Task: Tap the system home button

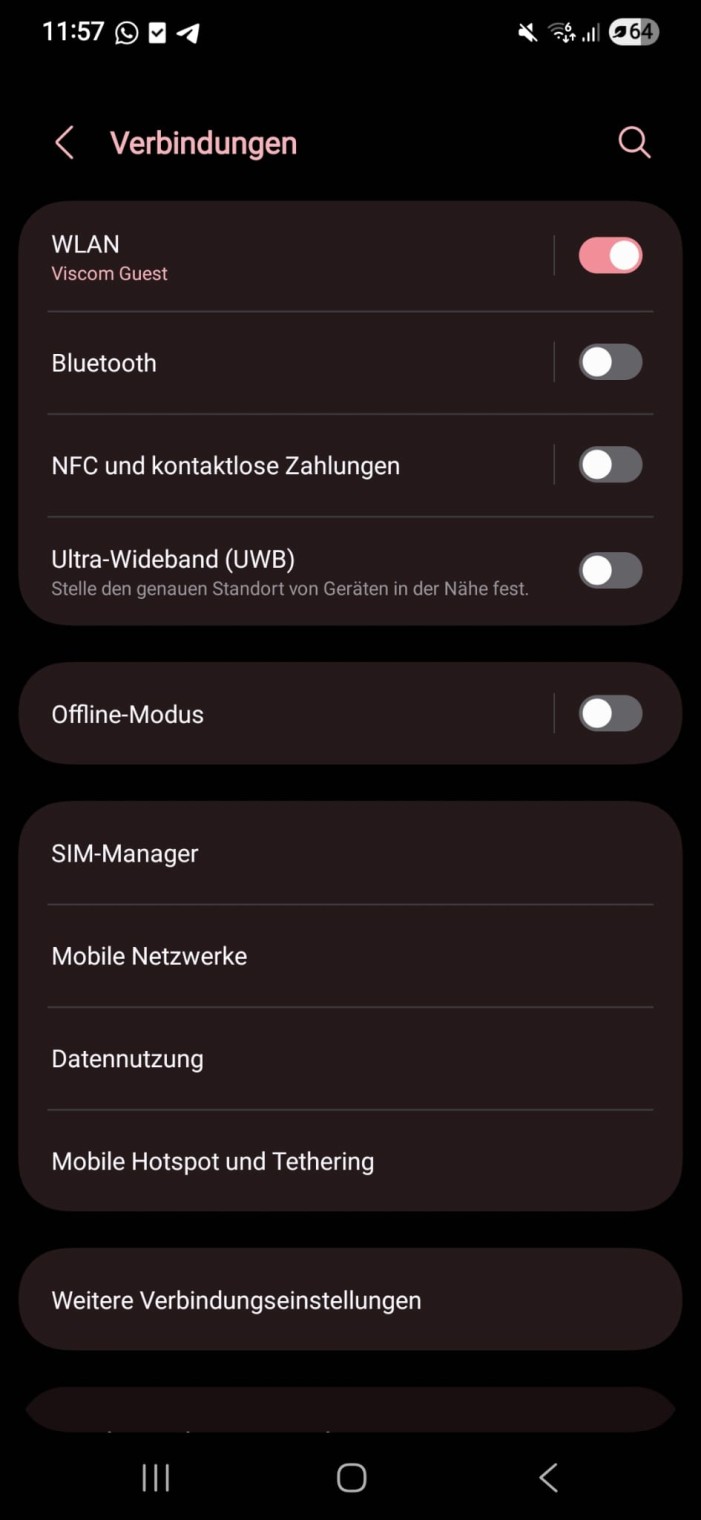Action: tap(351, 1478)
